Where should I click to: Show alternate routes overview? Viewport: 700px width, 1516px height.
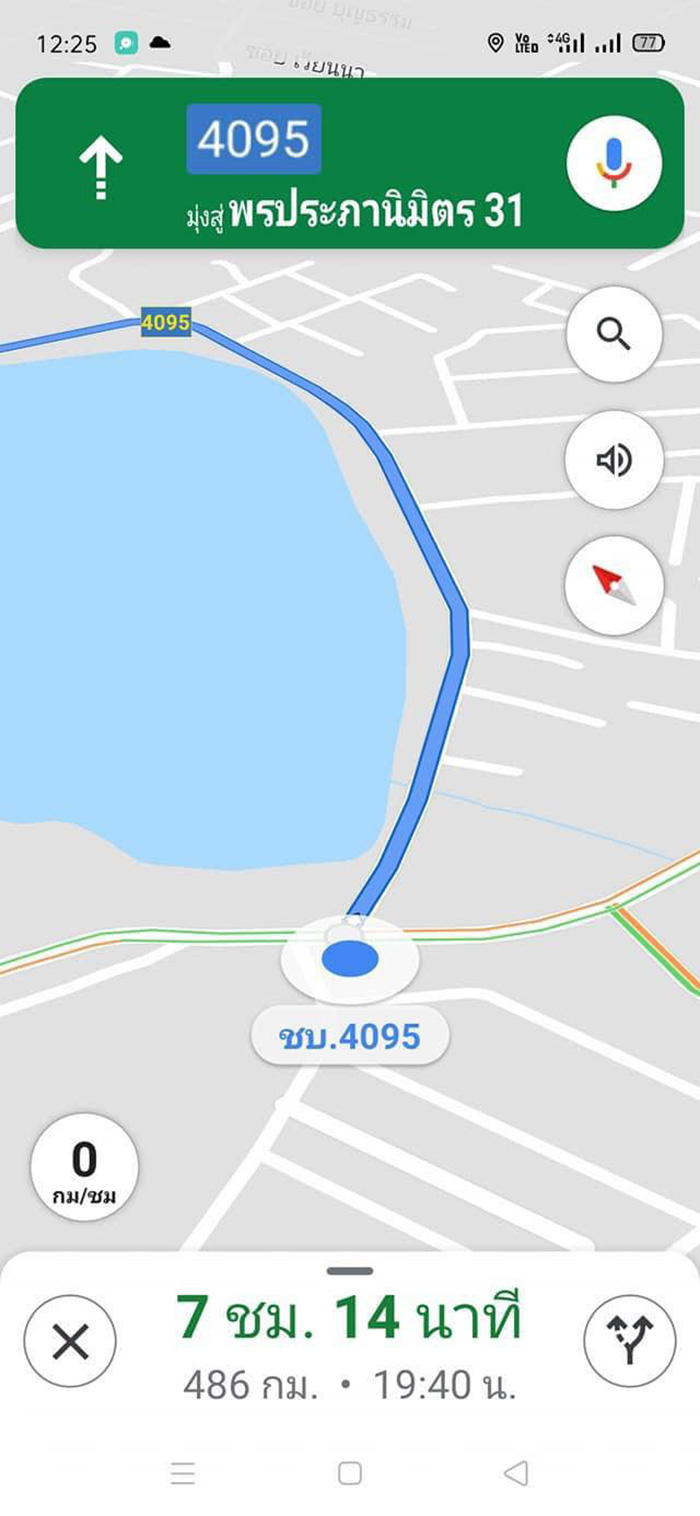pos(630,1341)
